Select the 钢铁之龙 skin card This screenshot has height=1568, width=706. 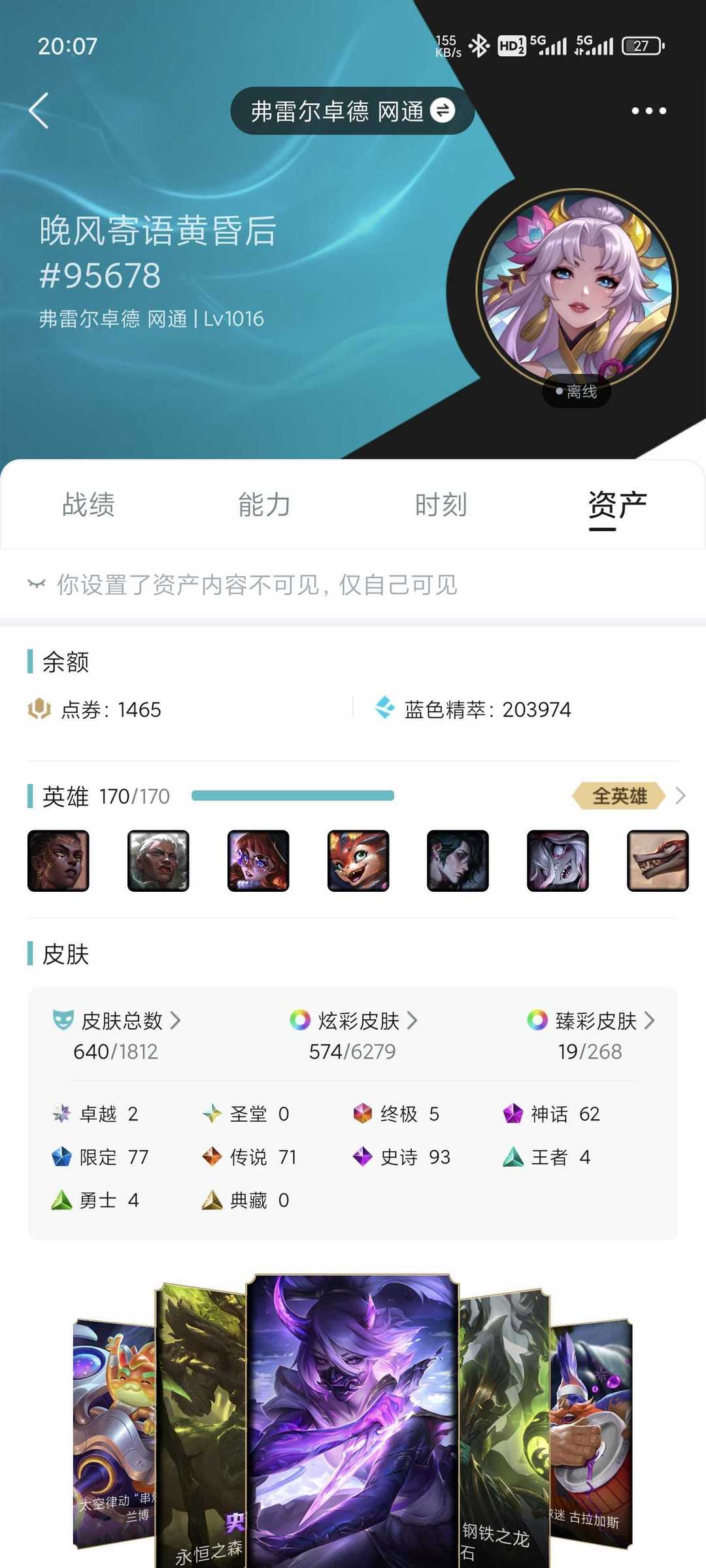504,1428
